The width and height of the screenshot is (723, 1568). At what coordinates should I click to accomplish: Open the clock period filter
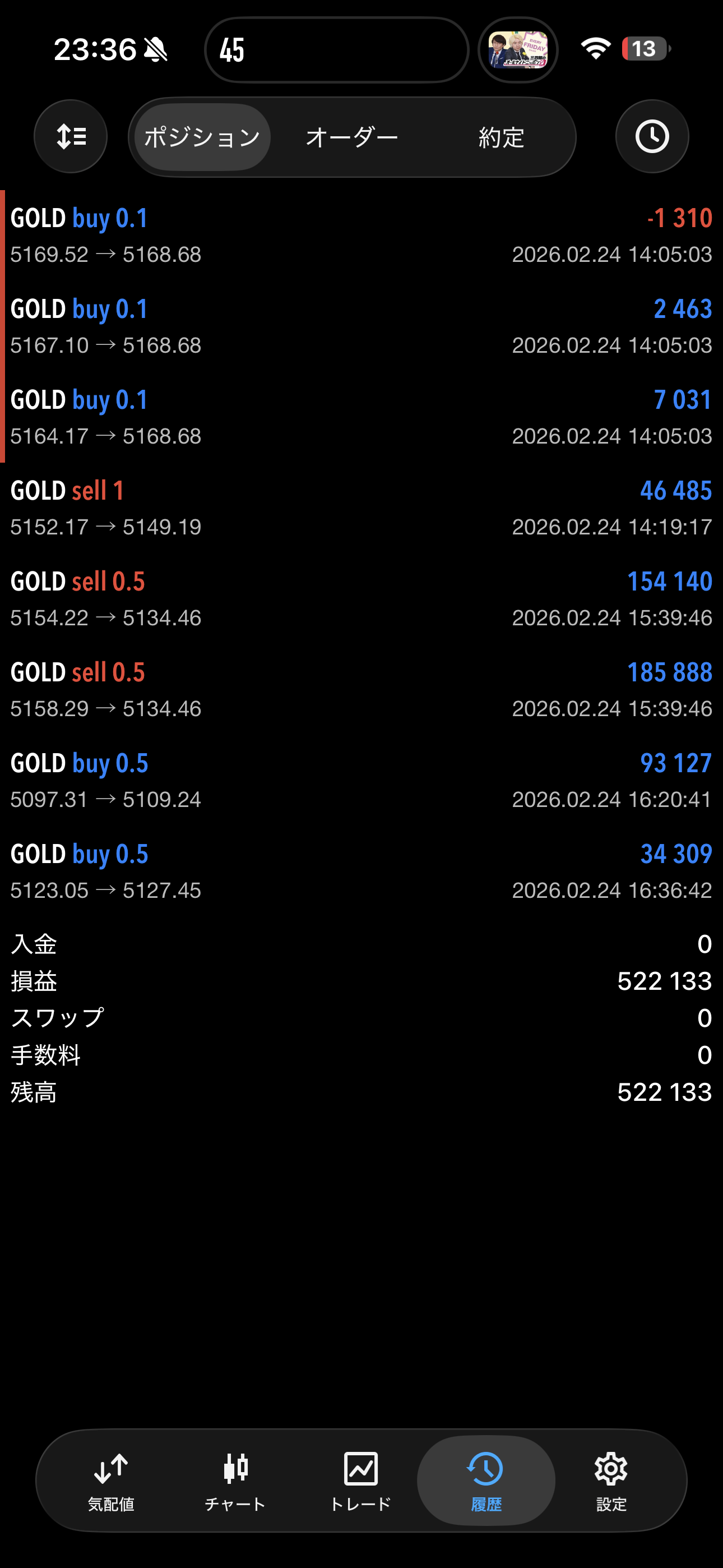coord(652,136)
